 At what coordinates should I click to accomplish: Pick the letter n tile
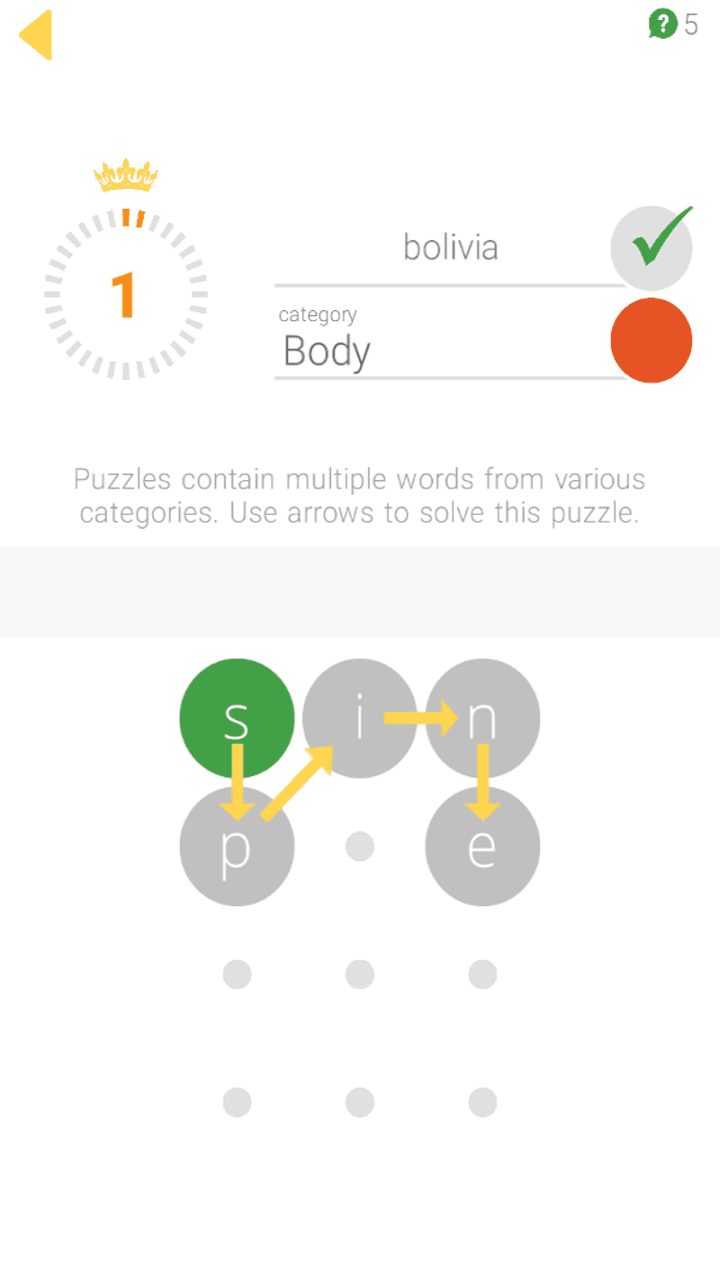coord(483,718)
